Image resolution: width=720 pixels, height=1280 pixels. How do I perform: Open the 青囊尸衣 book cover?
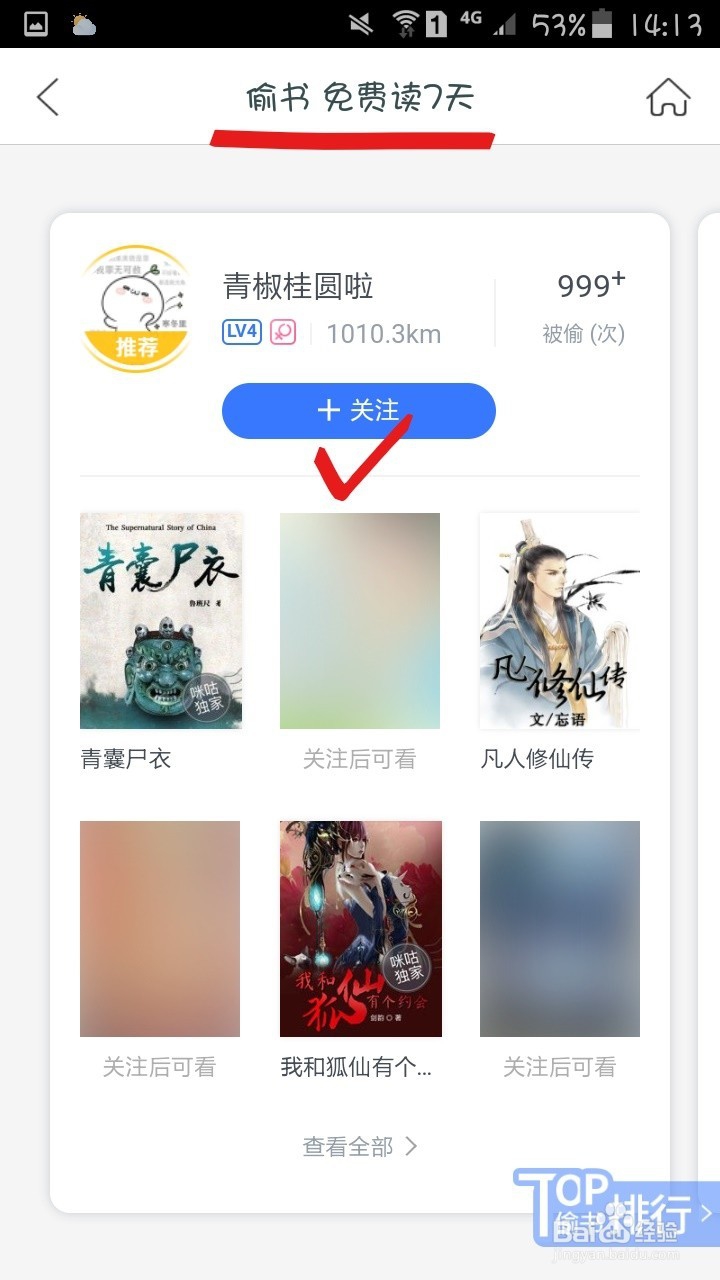[160, 620]
